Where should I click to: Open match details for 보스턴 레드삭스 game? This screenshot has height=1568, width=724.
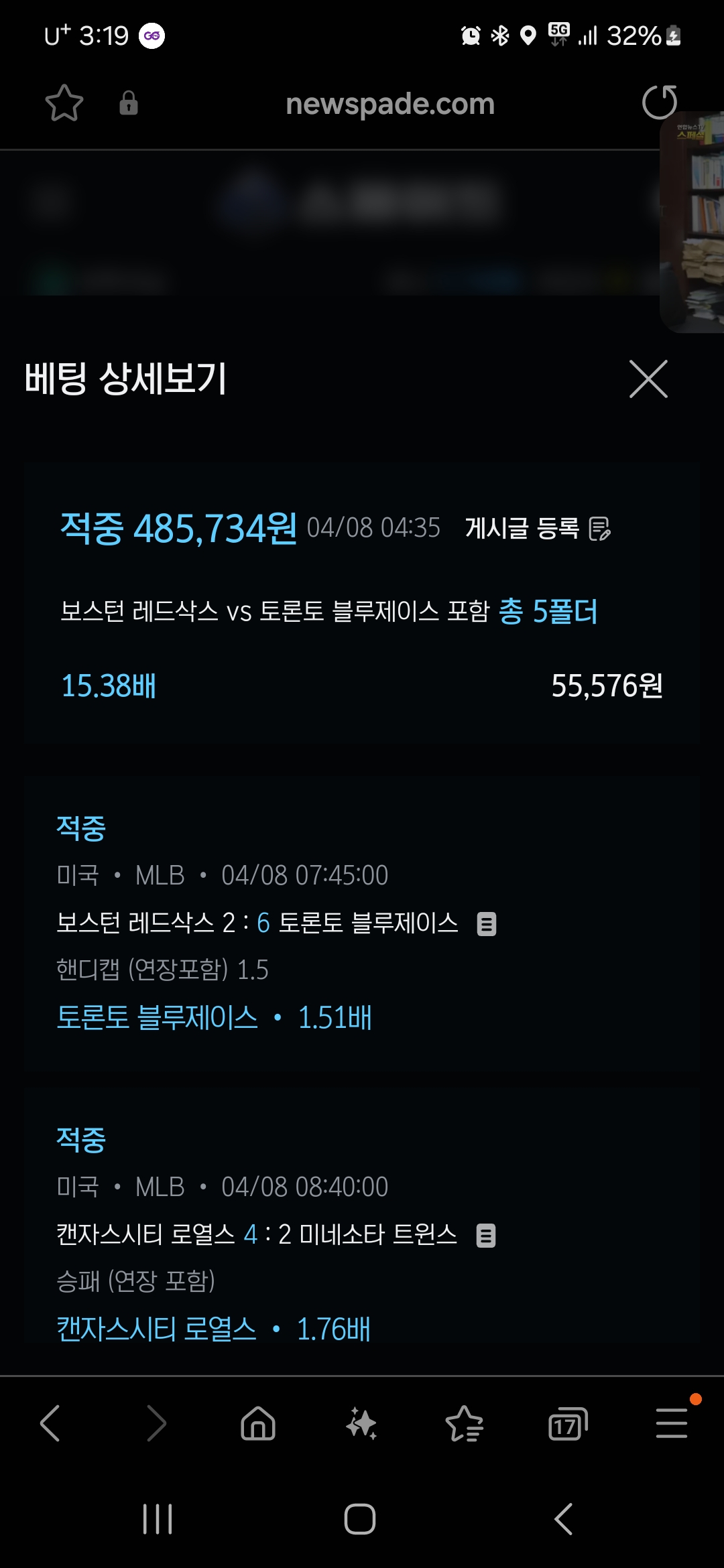click(x=487, y=924)
